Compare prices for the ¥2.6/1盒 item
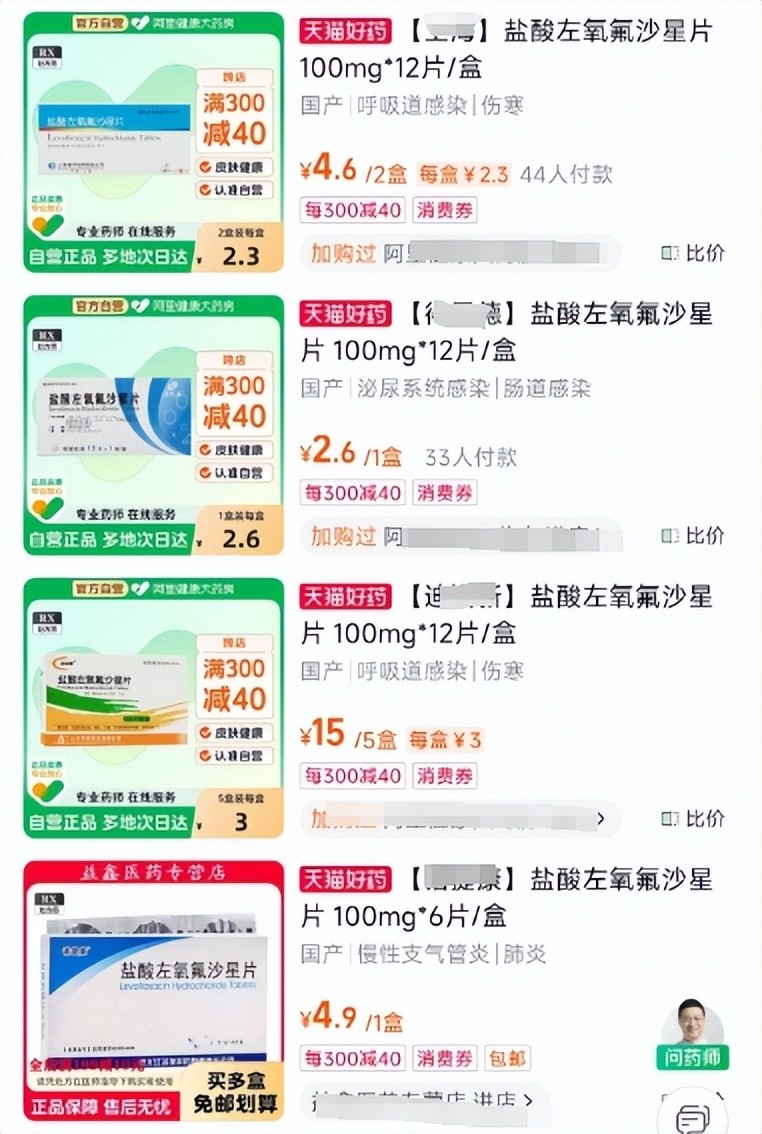 [x=694, y=535]
